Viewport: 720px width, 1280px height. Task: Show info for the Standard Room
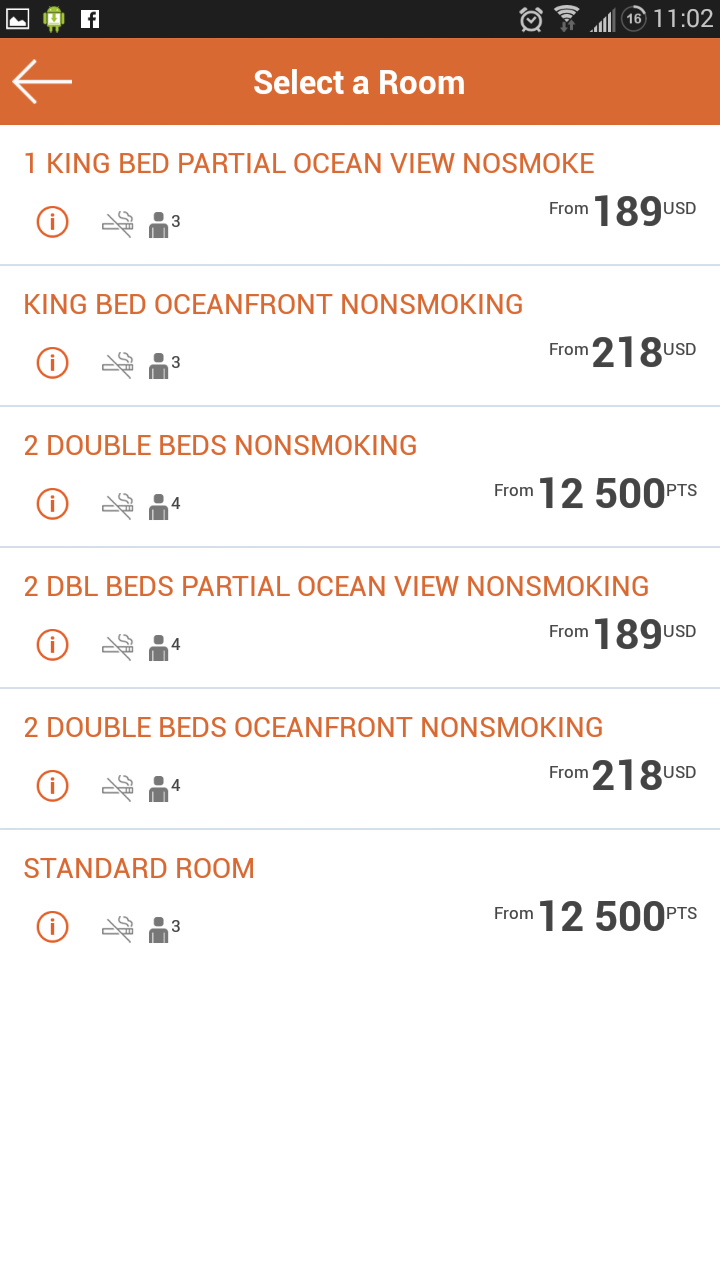pos(53,927)
